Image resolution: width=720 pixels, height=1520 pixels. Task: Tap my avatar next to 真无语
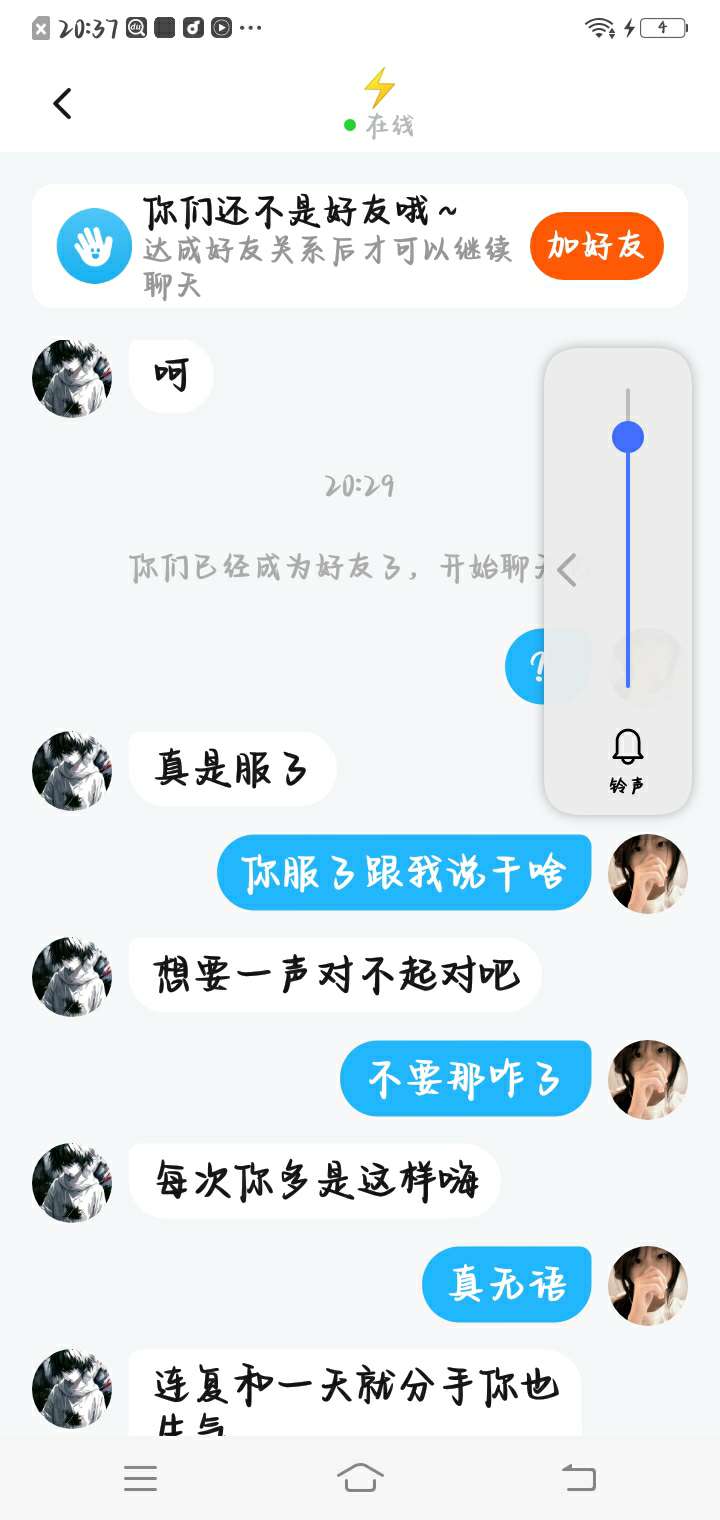pyautogui.click(x=648, y=1286)
